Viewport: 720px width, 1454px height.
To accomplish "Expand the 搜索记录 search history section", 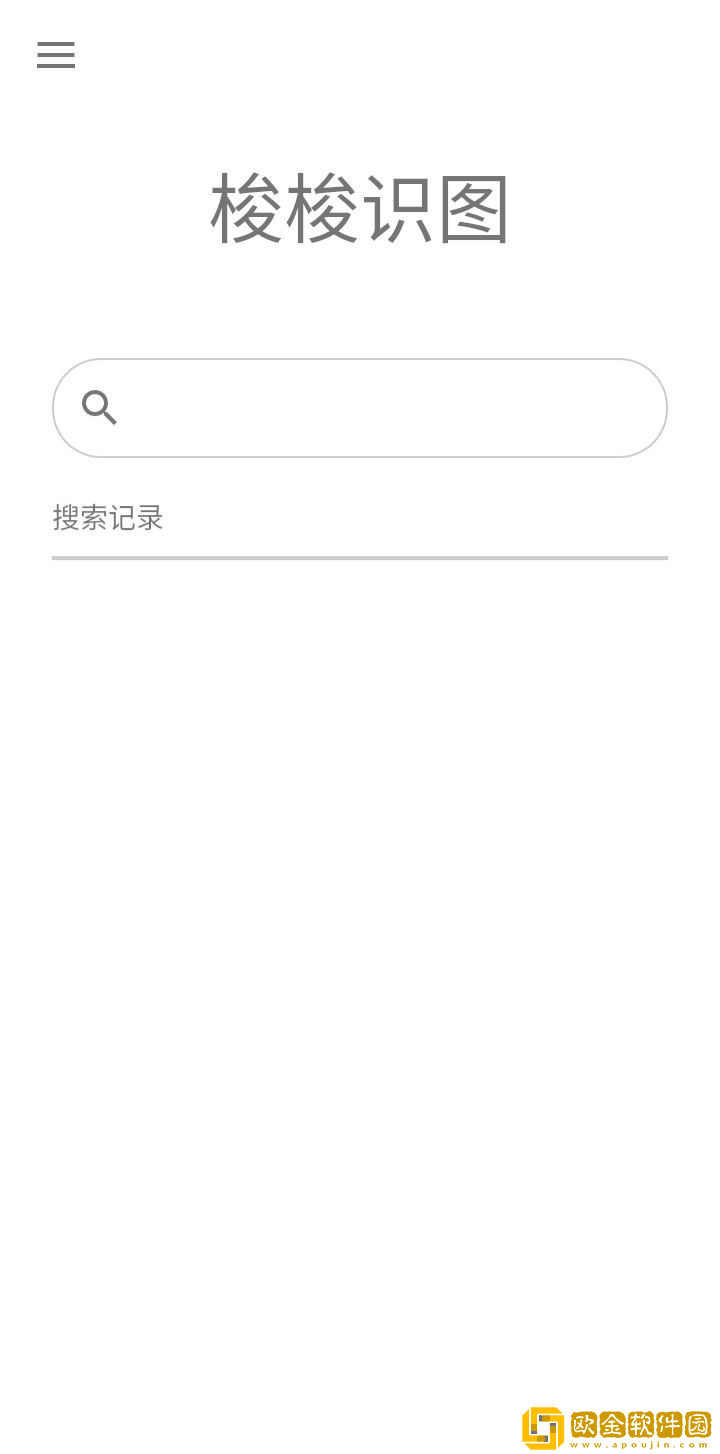I will pos(107,518).
